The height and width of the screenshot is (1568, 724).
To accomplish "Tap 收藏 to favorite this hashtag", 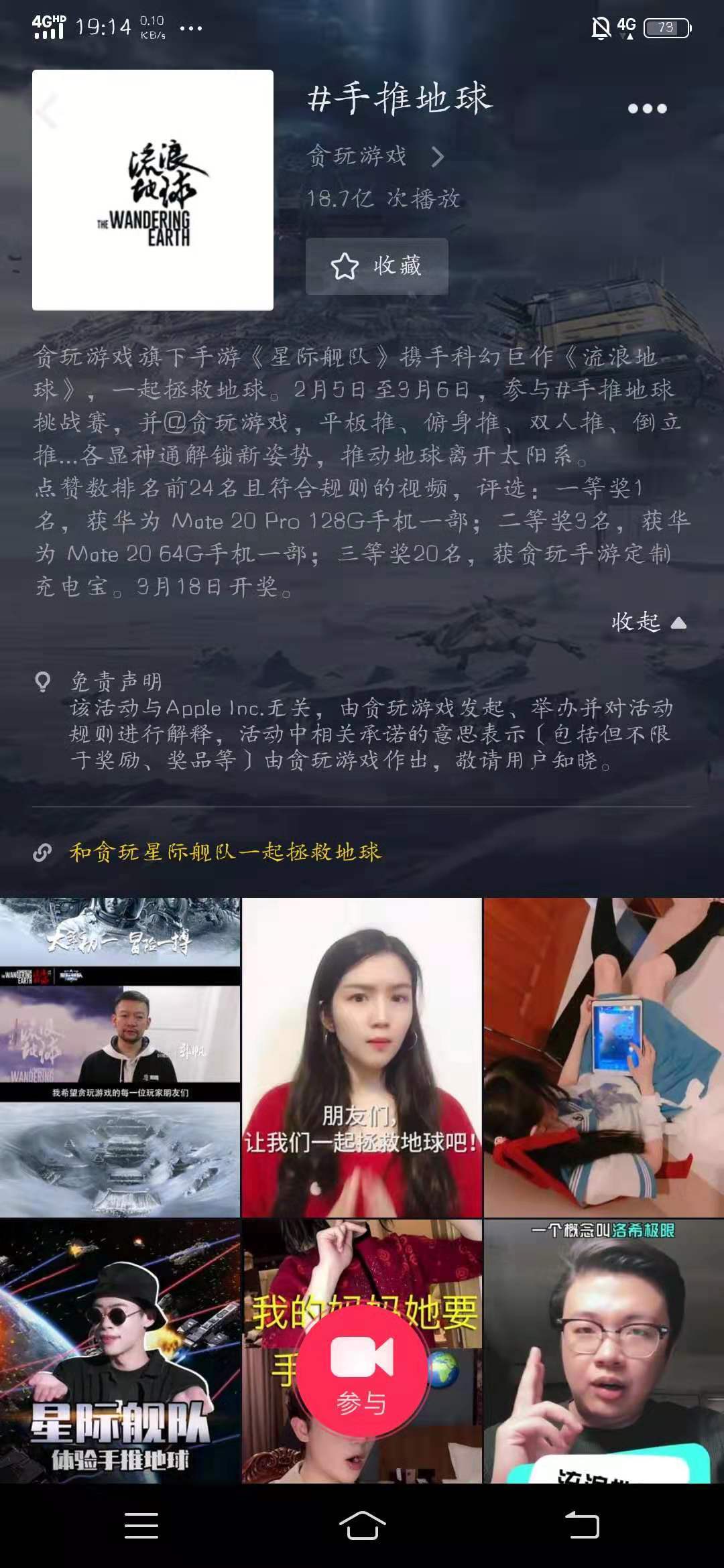I will pos(377,266).
